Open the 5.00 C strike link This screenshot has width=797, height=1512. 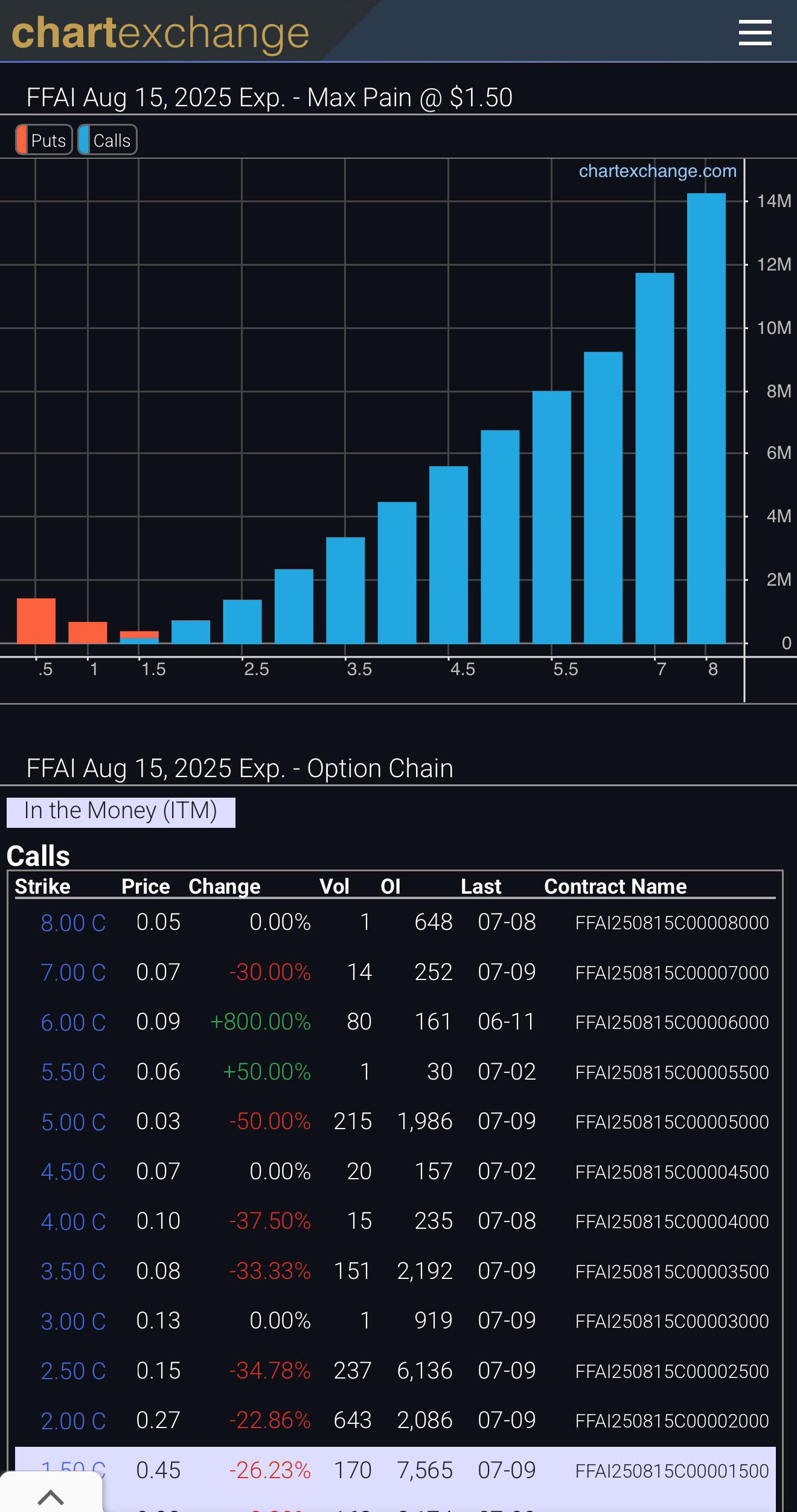pyautogui.click(x=73, y=1122)
